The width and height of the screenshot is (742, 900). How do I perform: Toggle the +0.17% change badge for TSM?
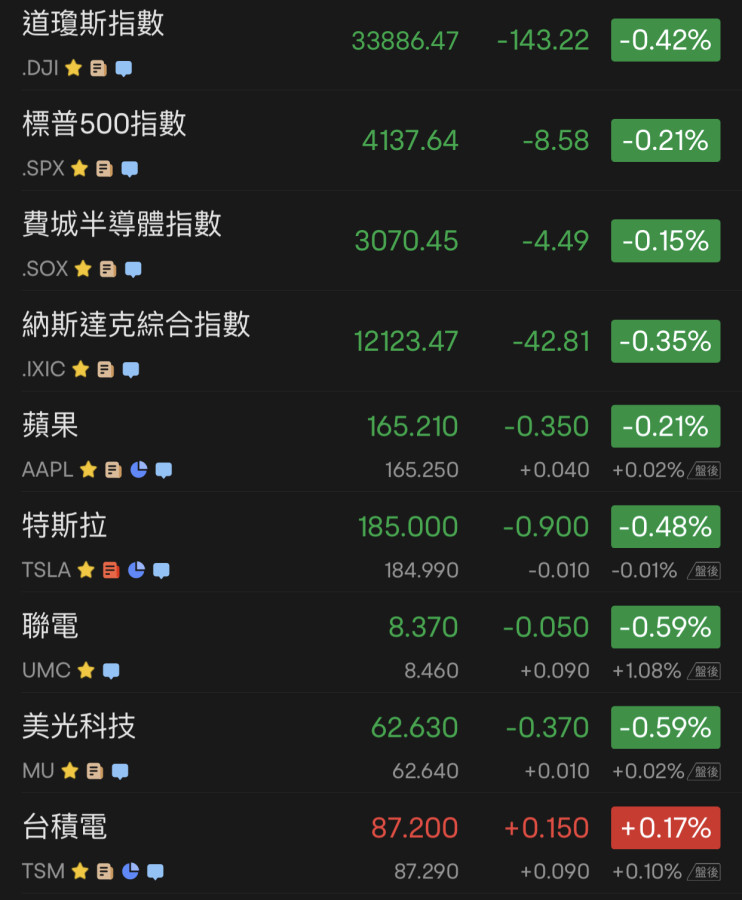665,828
